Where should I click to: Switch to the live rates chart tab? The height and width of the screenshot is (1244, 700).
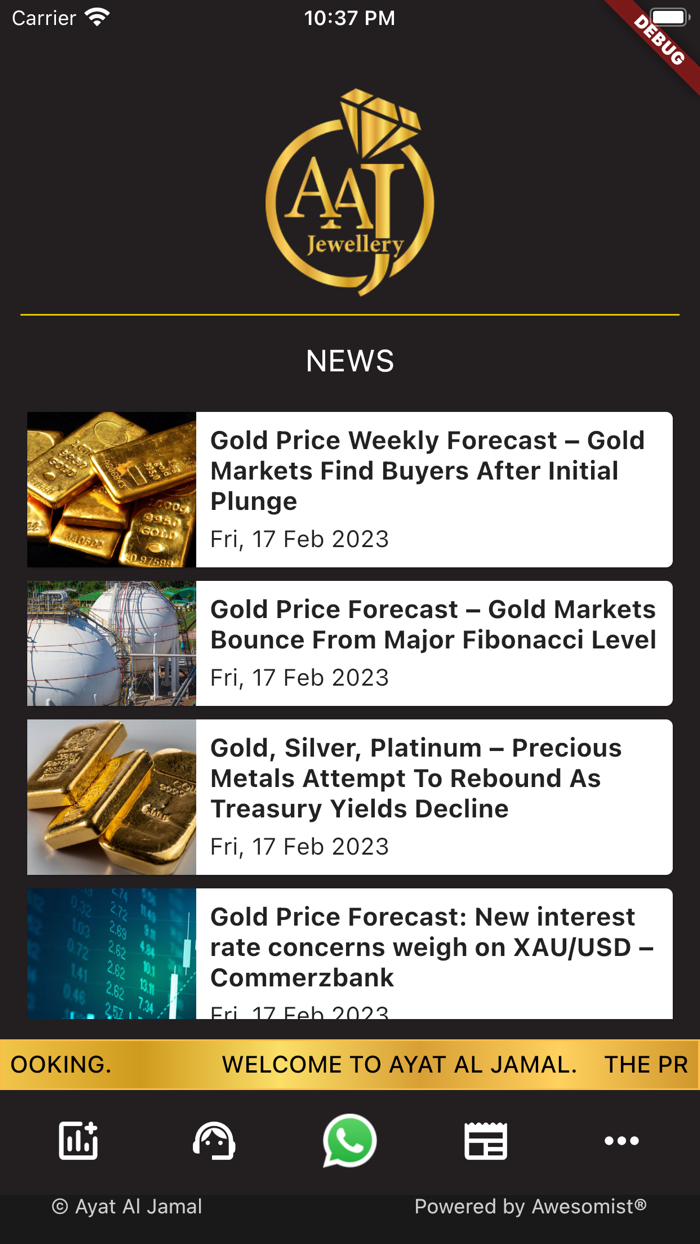click(x=78, y=1141)
